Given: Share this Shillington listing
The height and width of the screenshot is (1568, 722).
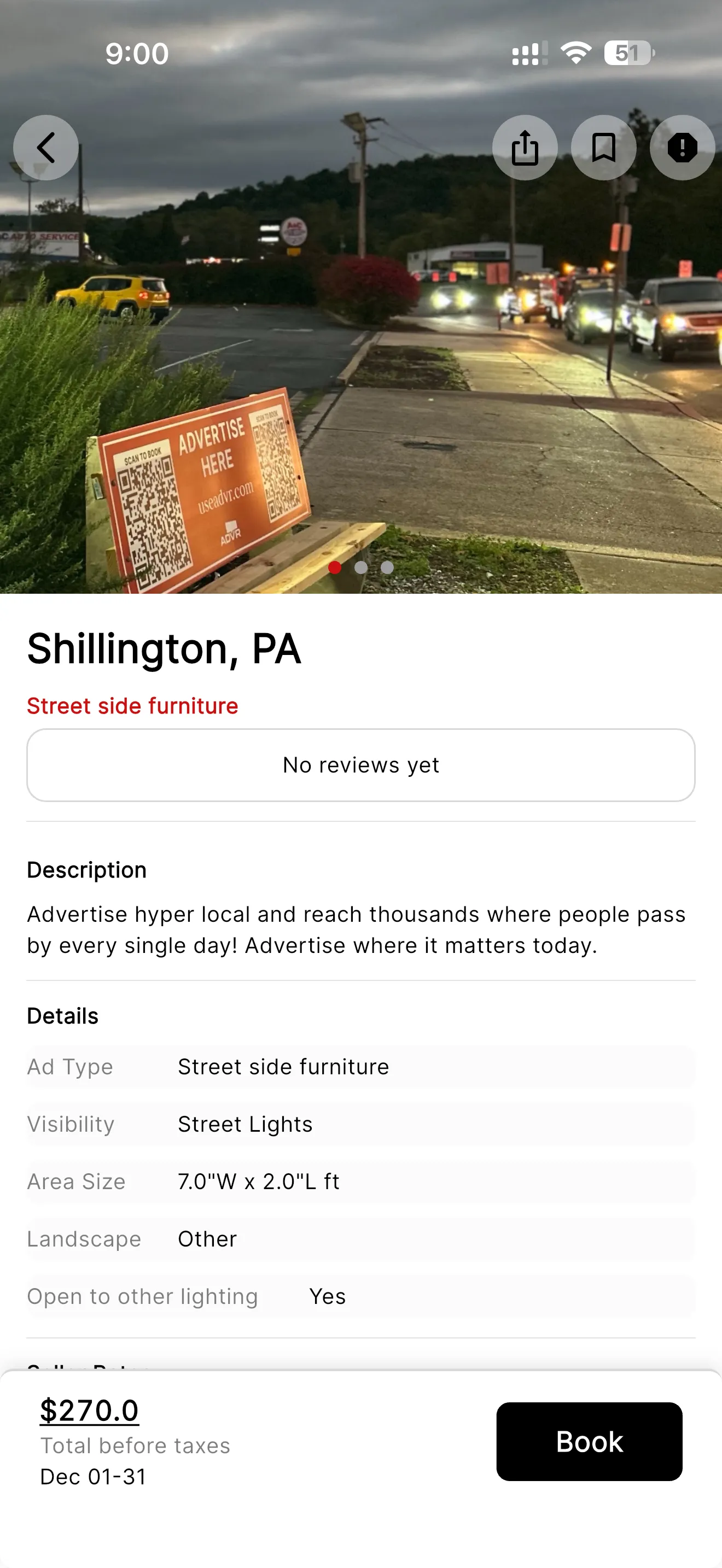Looking at the screenshot, I should 524,147.
